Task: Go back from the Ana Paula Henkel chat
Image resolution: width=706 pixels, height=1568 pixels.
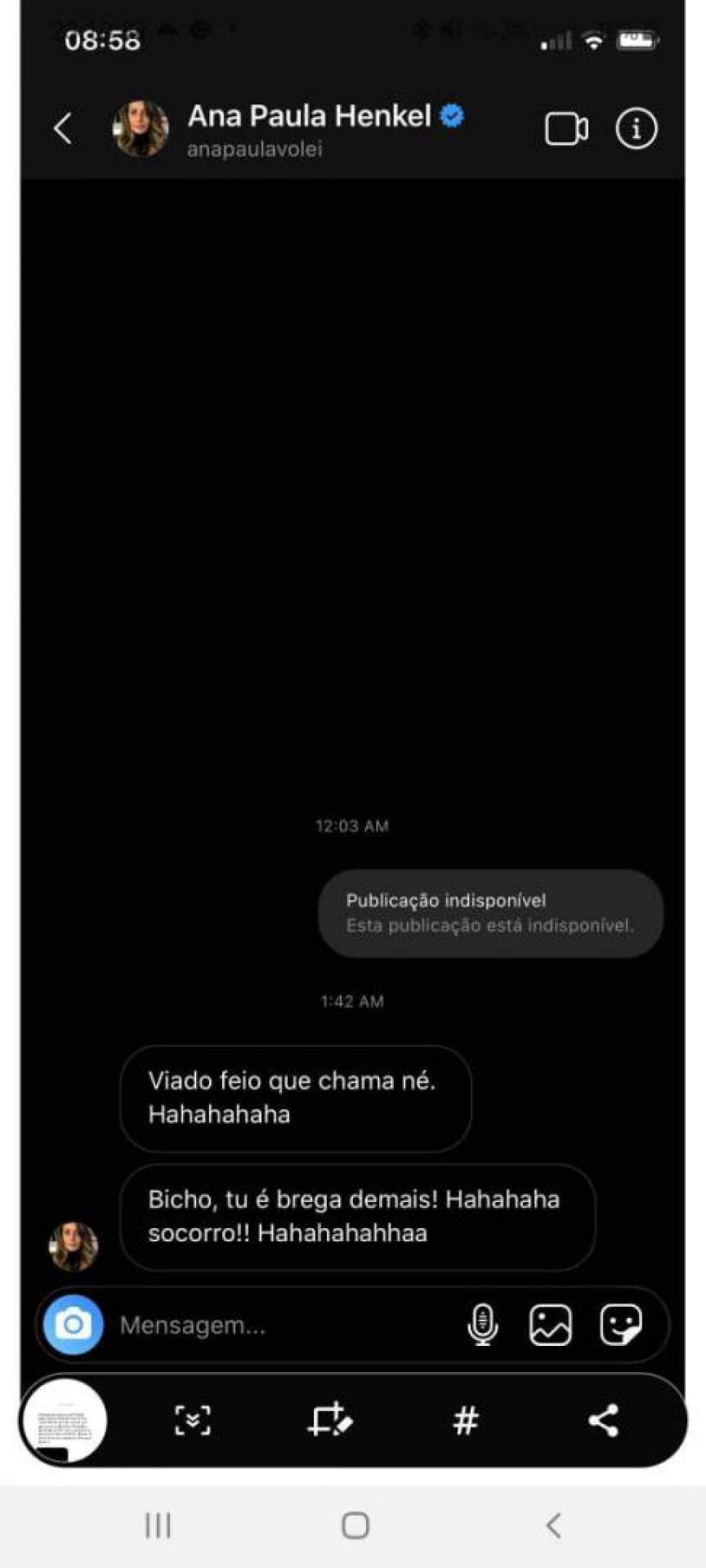Action: pyautogui.click(x=63, y=128)
